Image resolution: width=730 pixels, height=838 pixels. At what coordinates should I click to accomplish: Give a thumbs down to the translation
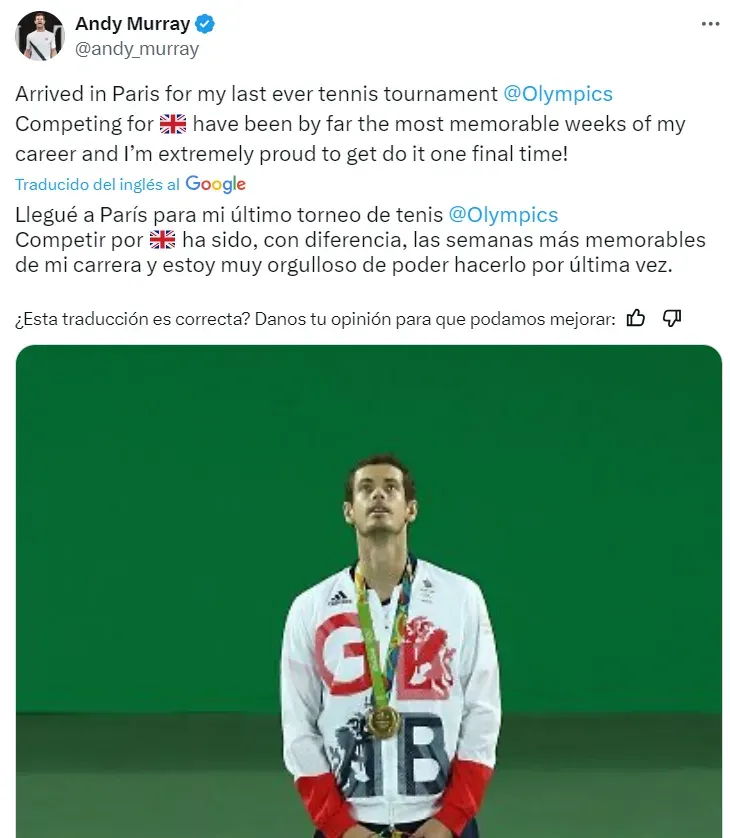672,318
